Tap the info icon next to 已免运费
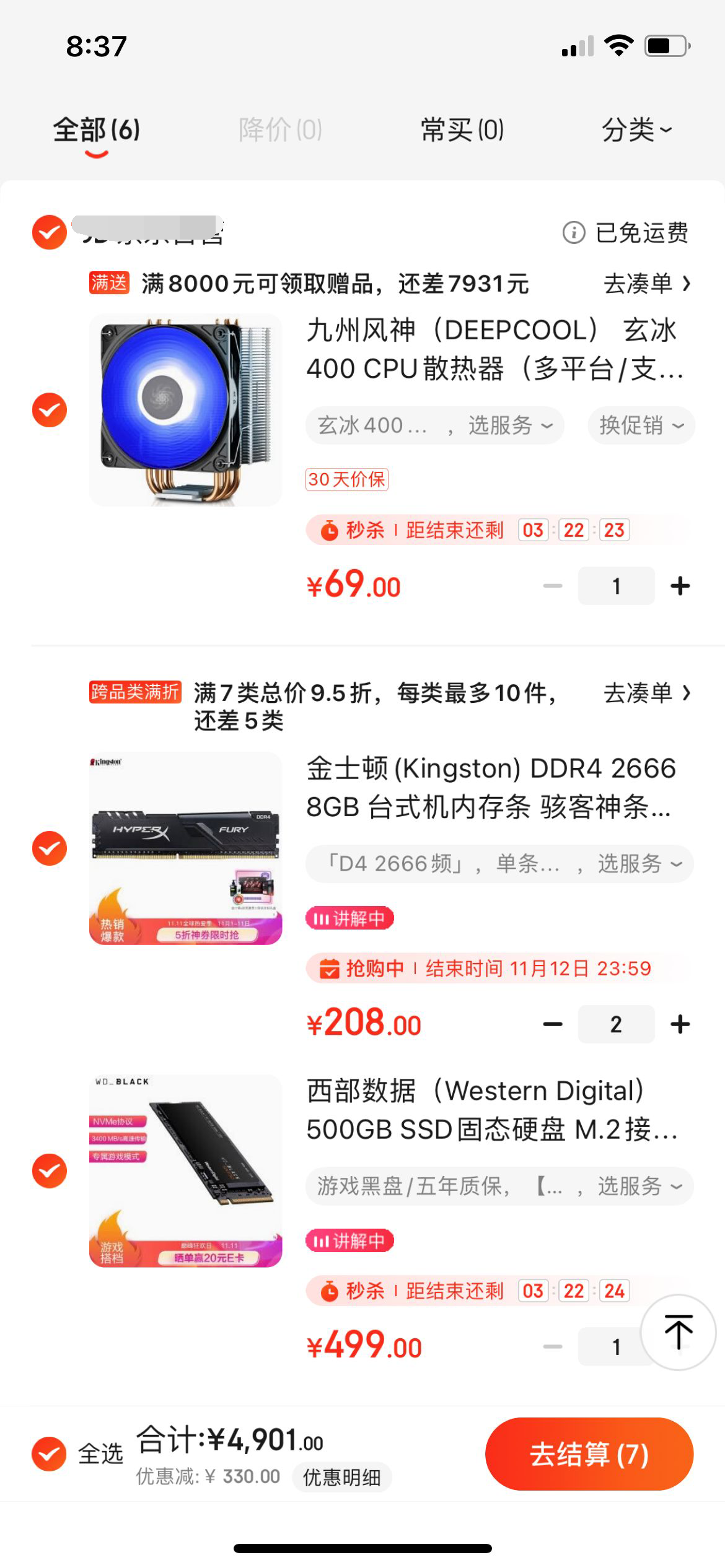The height and width of the screenshot is (1568, 725). 575,233
